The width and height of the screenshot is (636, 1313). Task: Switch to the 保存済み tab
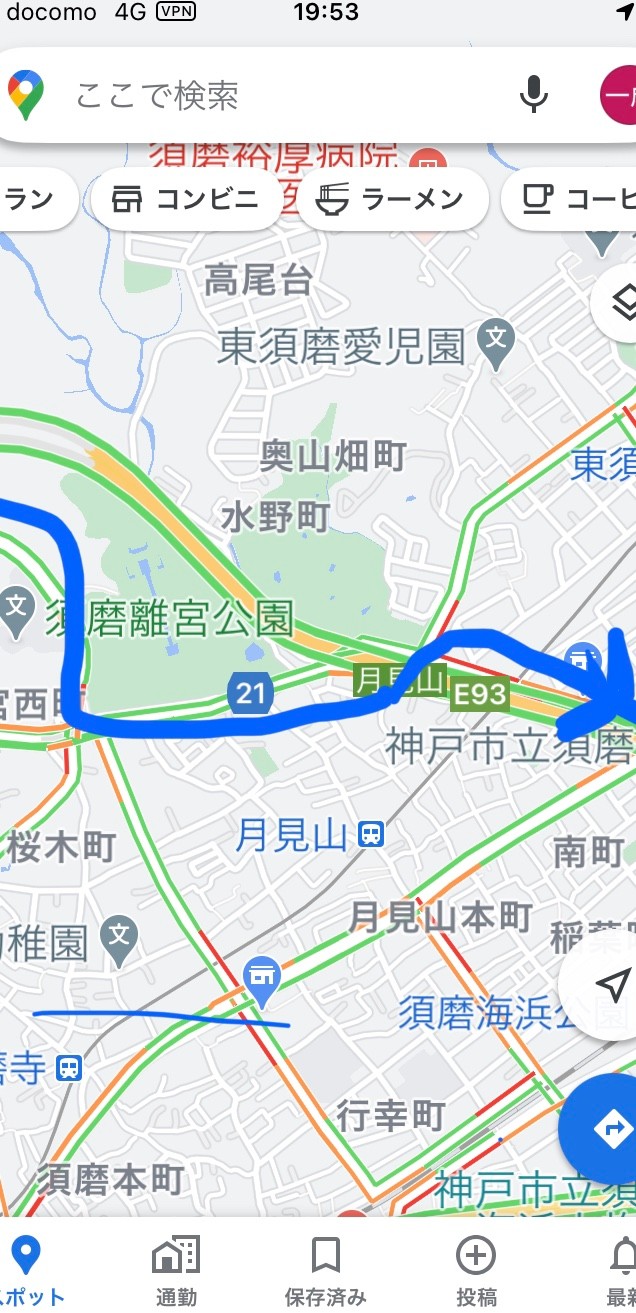click(x=325, y=1270)
